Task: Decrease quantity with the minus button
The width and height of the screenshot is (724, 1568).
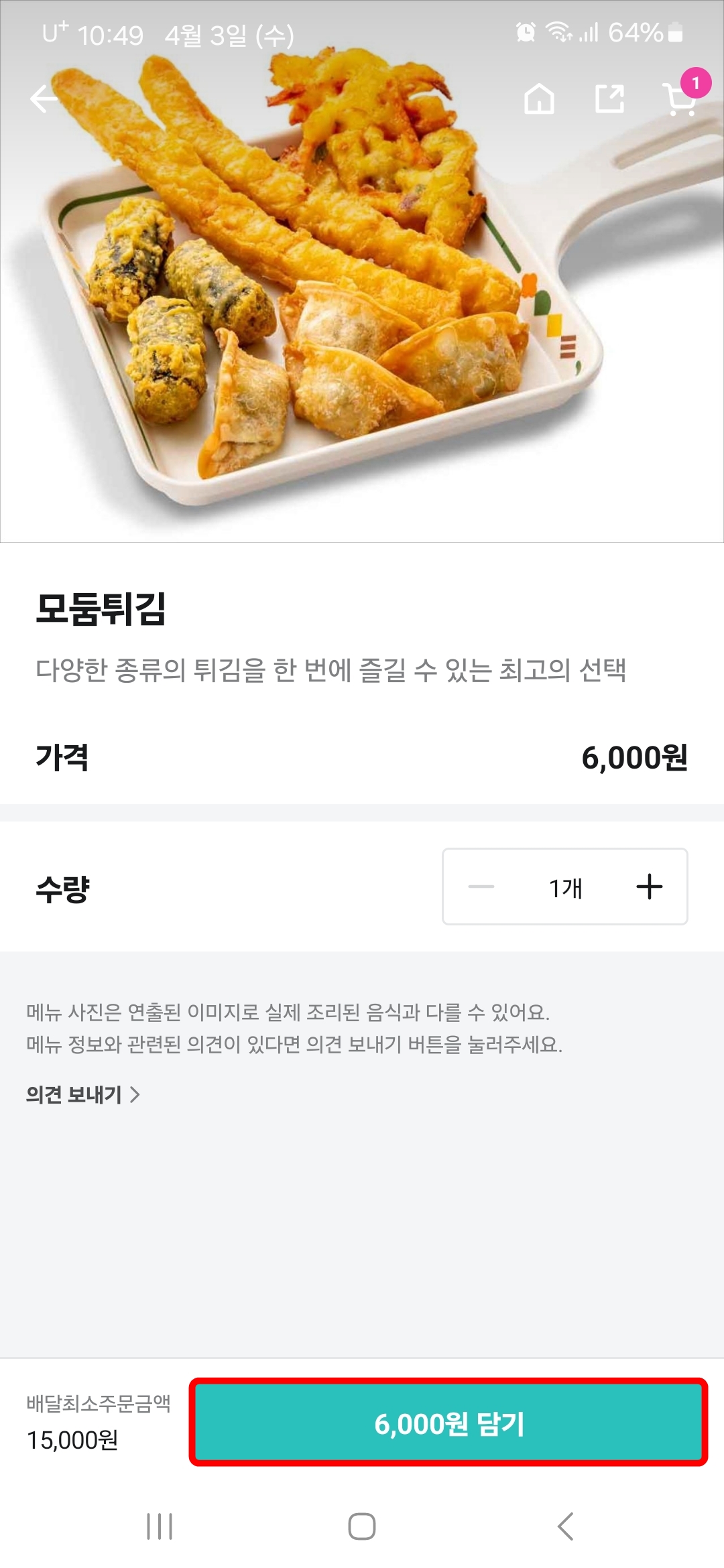Action: (x=480, y=887)
